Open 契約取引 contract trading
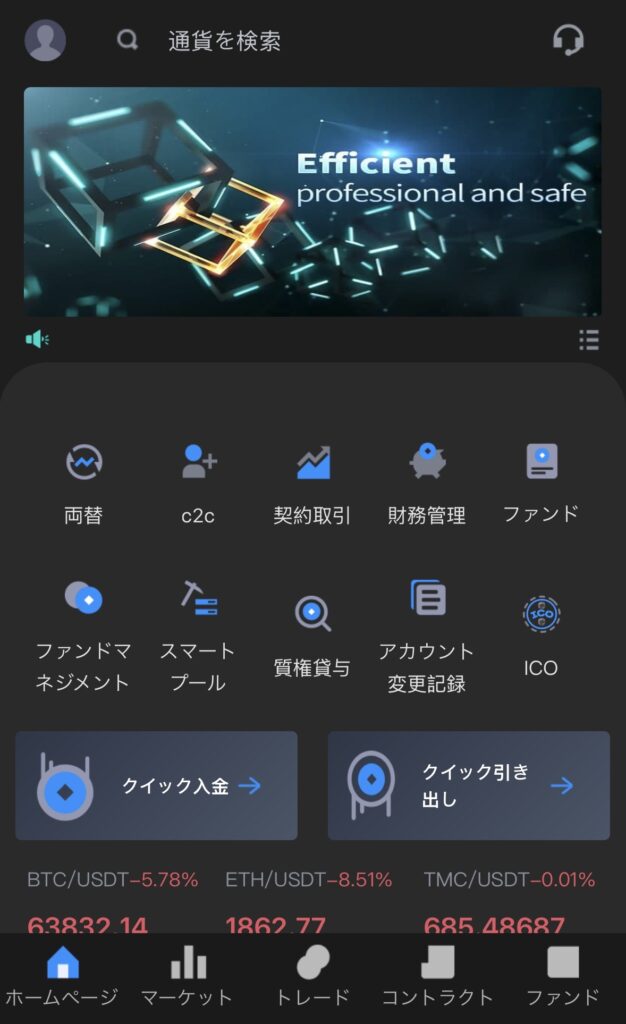Screen dimensions: 626x1024 click(x=312, y=482)
